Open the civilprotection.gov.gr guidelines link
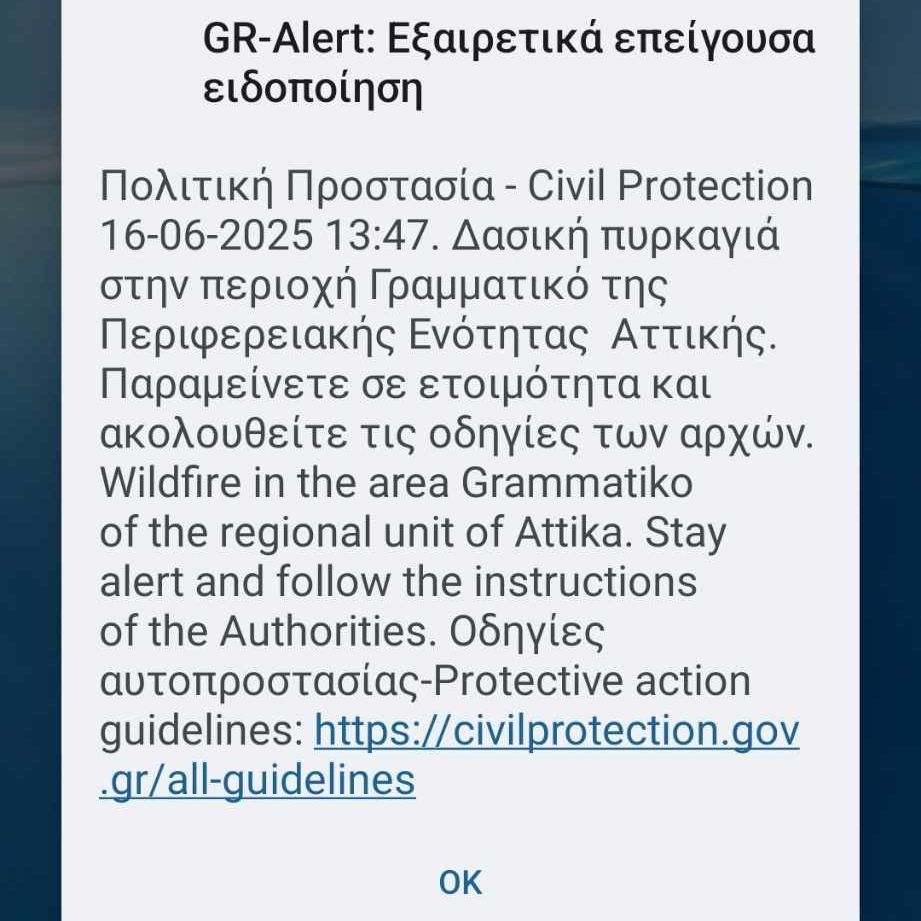The height and width of the screenshot is (921, 921). point(556,733)
